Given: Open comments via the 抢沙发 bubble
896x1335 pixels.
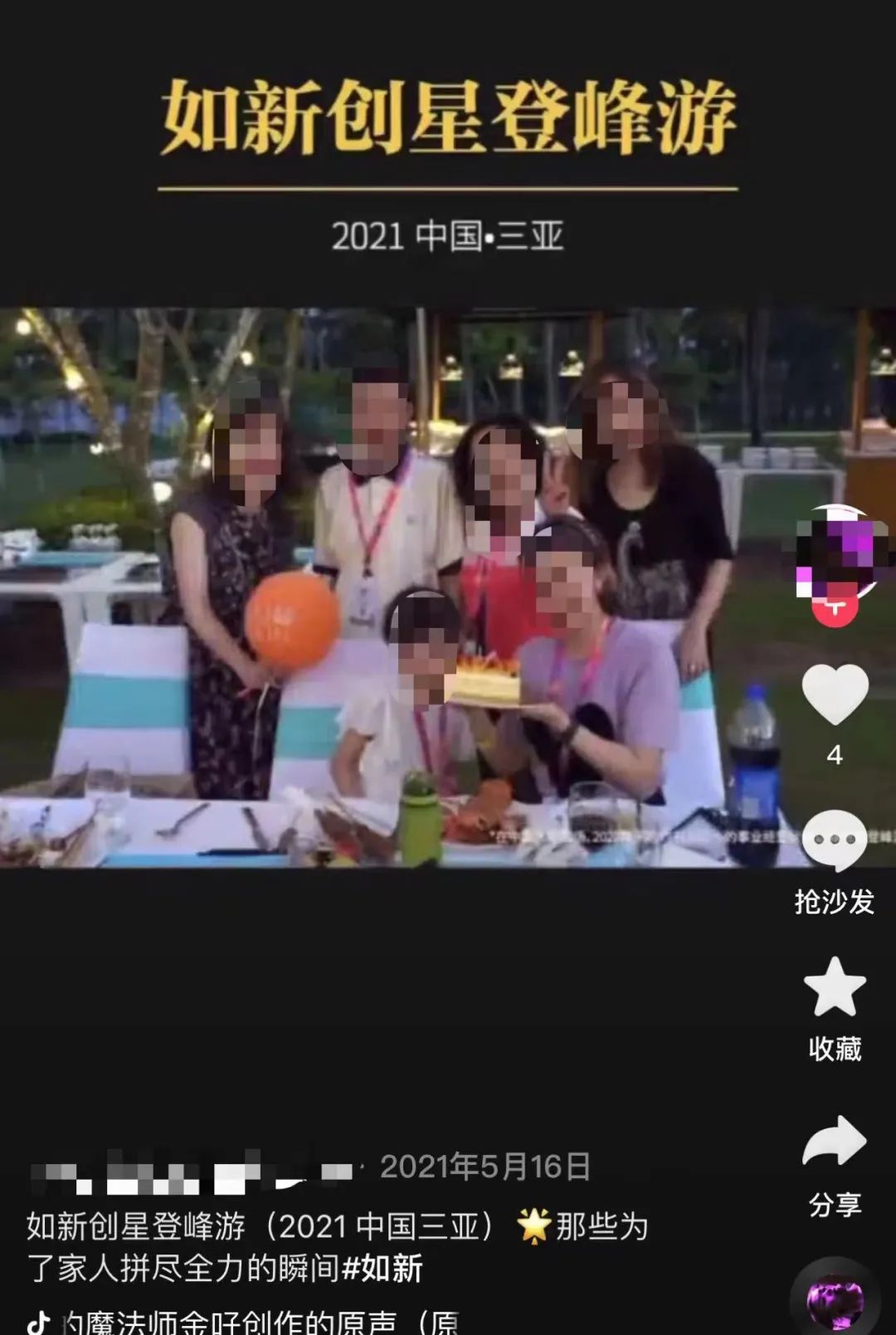Looking at the screenshot, I should 834,840.
